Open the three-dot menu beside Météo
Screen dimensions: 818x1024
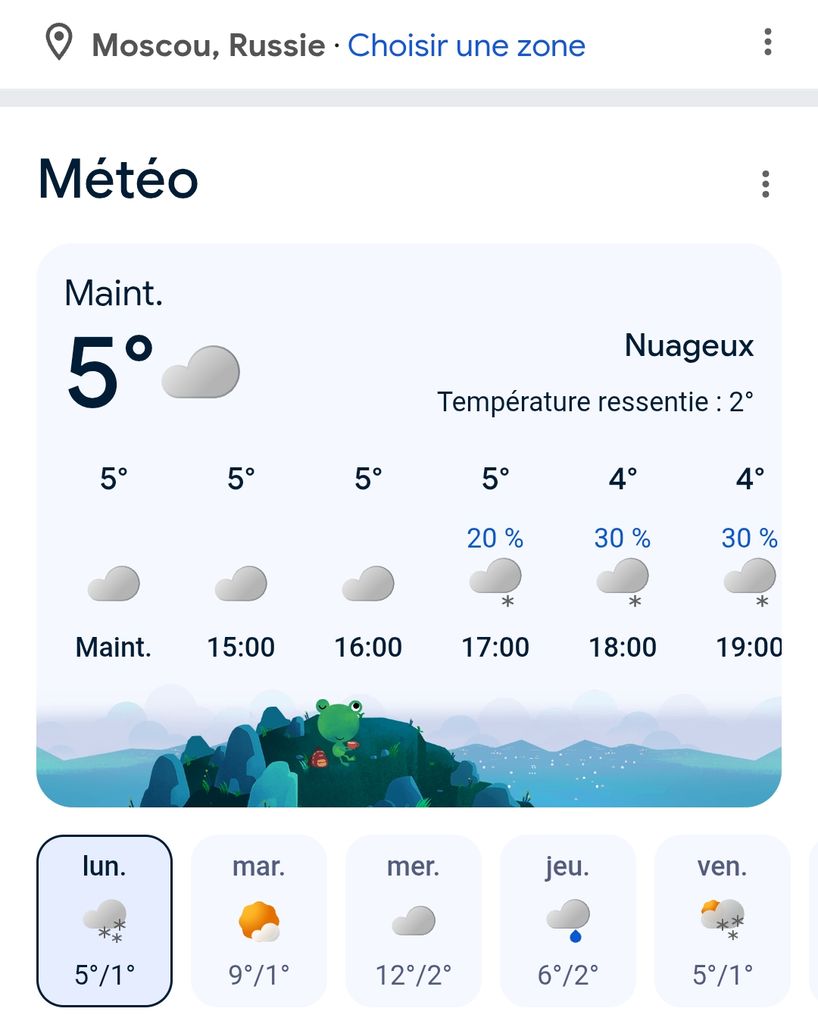pyautogui.click(x=765, y=184)
